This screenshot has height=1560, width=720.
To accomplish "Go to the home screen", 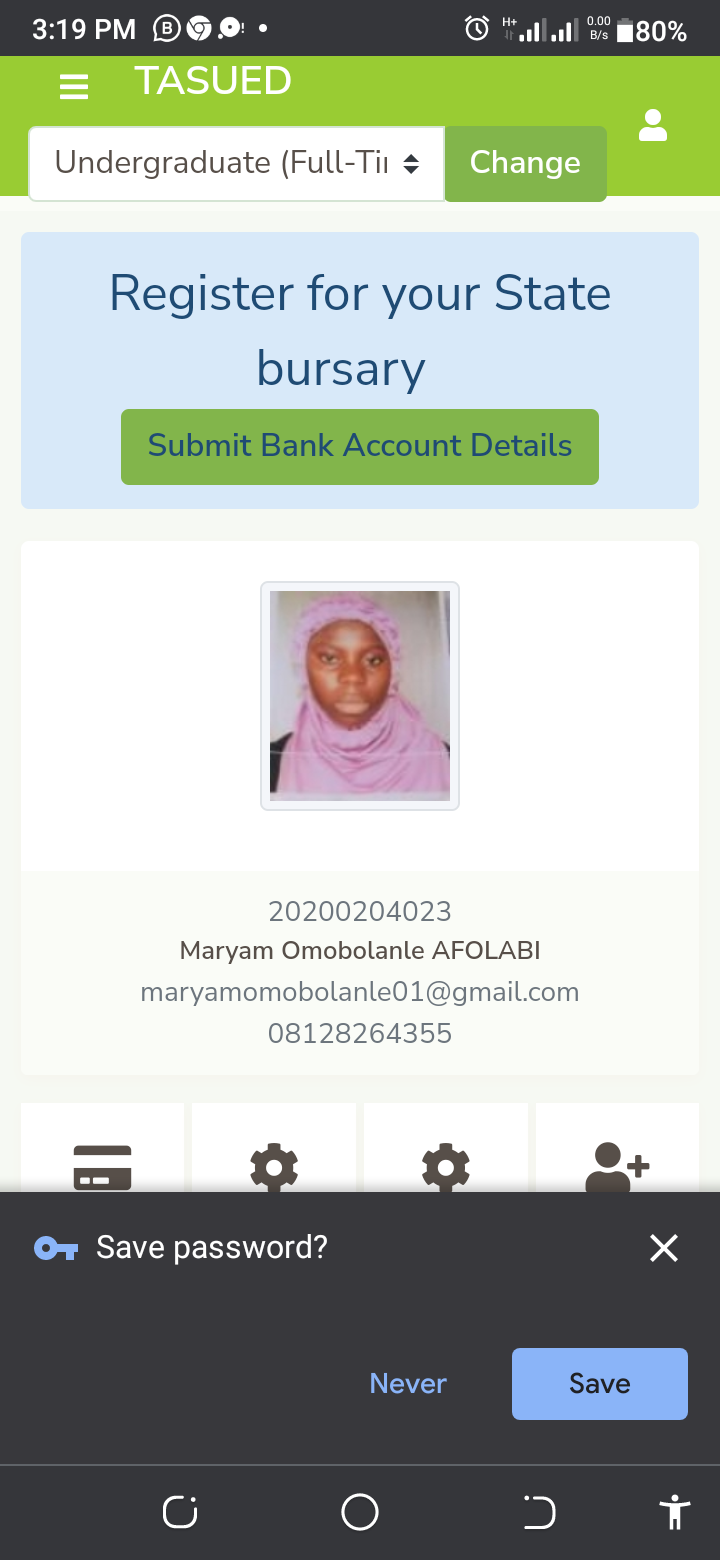I will tap(360, 1512).
